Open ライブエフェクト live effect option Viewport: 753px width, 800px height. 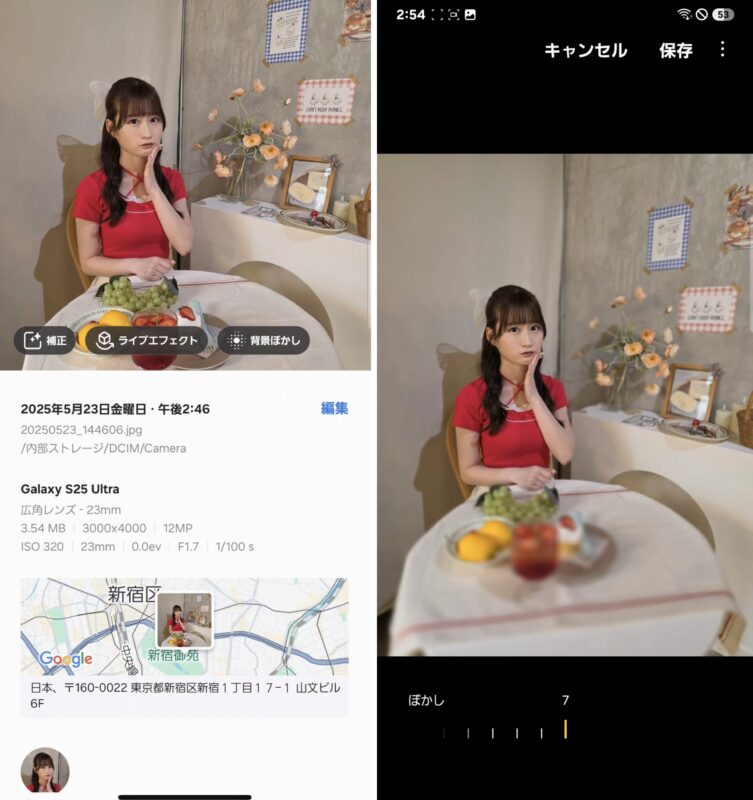click(147, 340)
